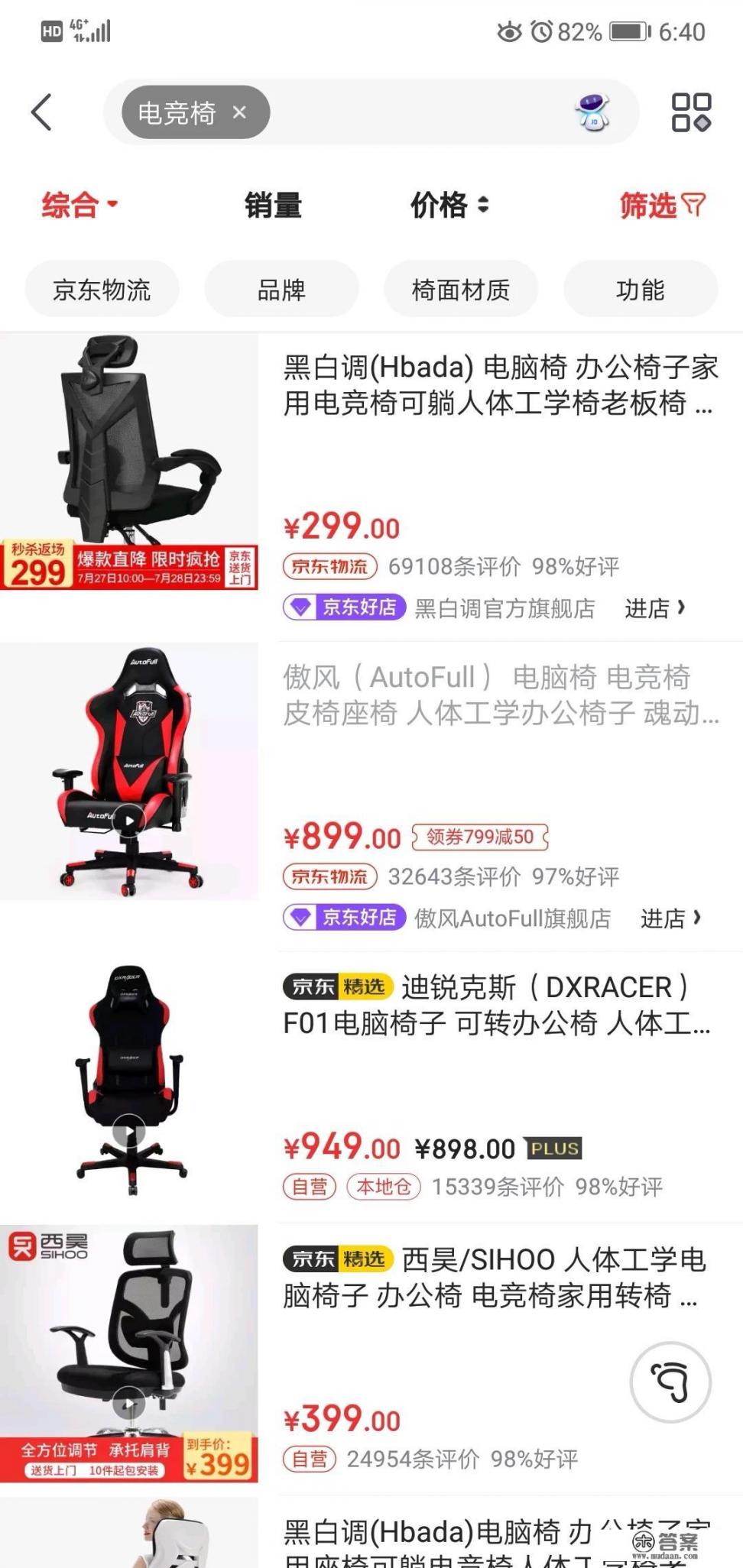Open the SIHOO chair product thumbnail

[x=131, y=1345]
